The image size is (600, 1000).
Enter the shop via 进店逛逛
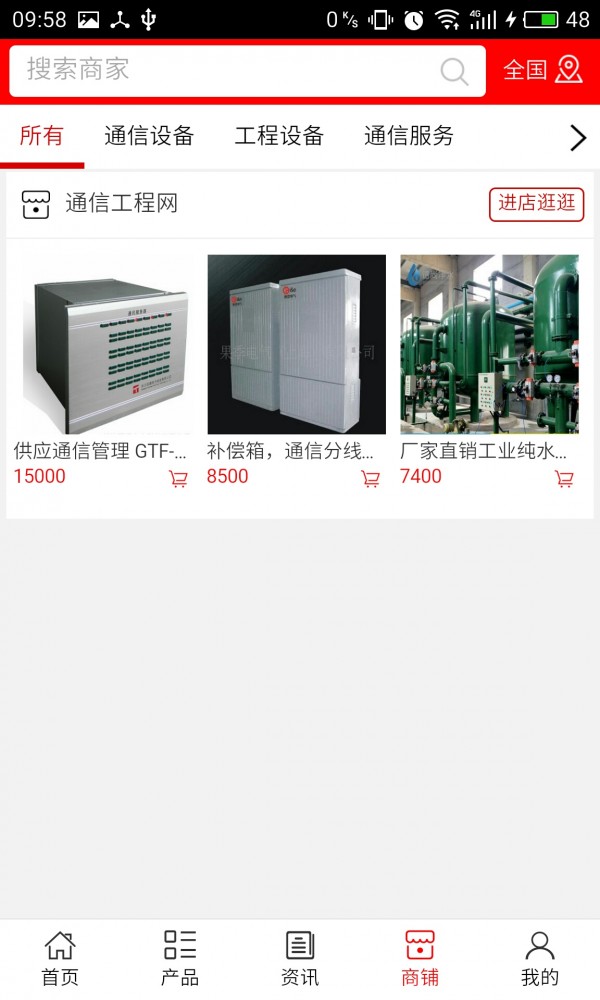pos(536,204)
